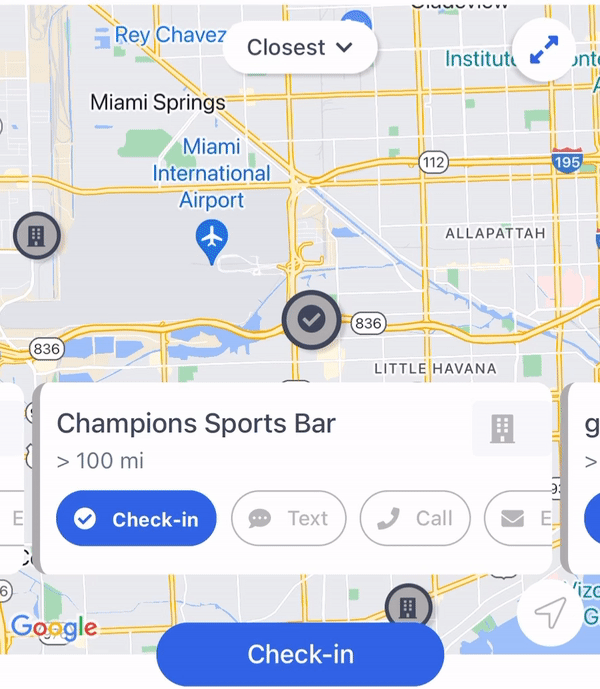This screenshot has width=600, height=689.
Task: Expand the map to full screen
Action: point(543,51)
